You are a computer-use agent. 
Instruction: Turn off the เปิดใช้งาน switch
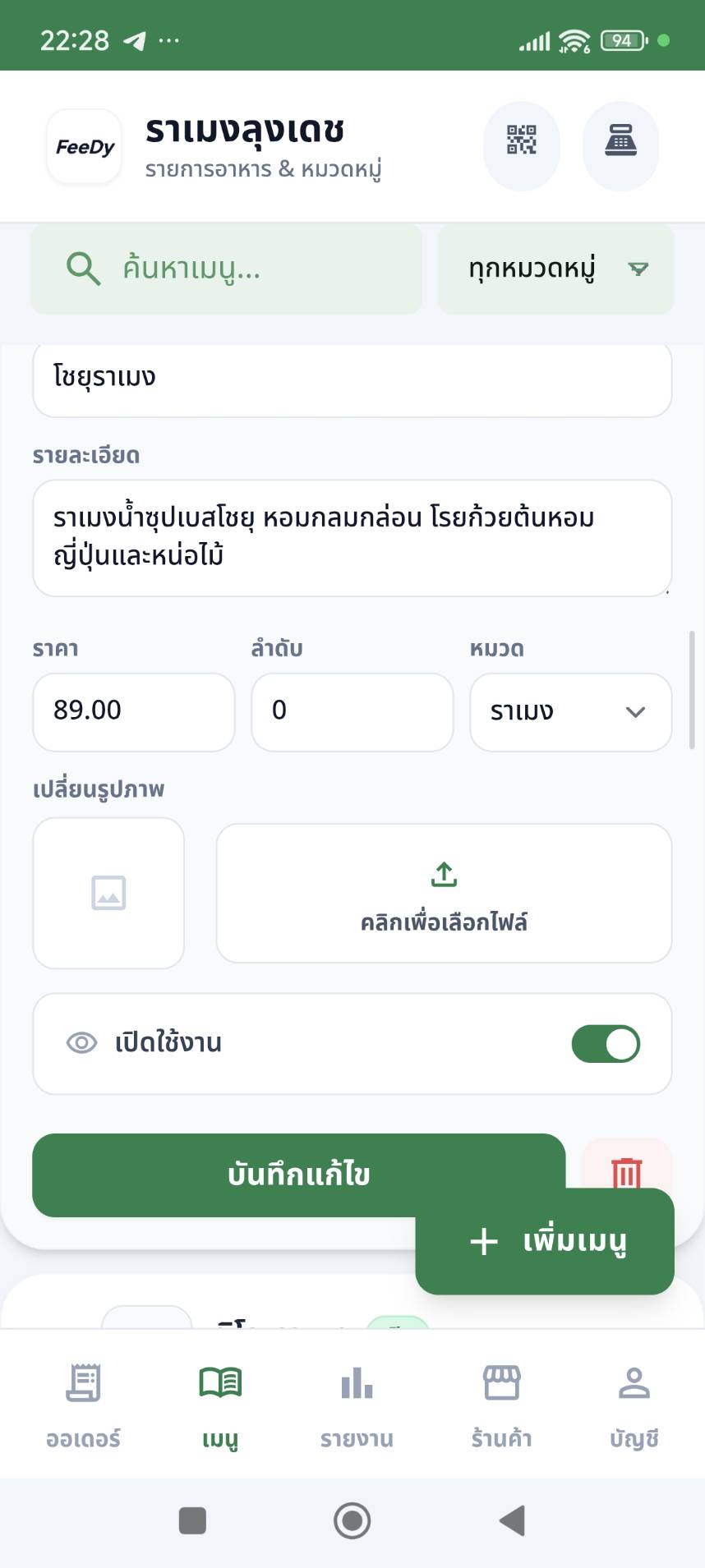(606, 1044)
